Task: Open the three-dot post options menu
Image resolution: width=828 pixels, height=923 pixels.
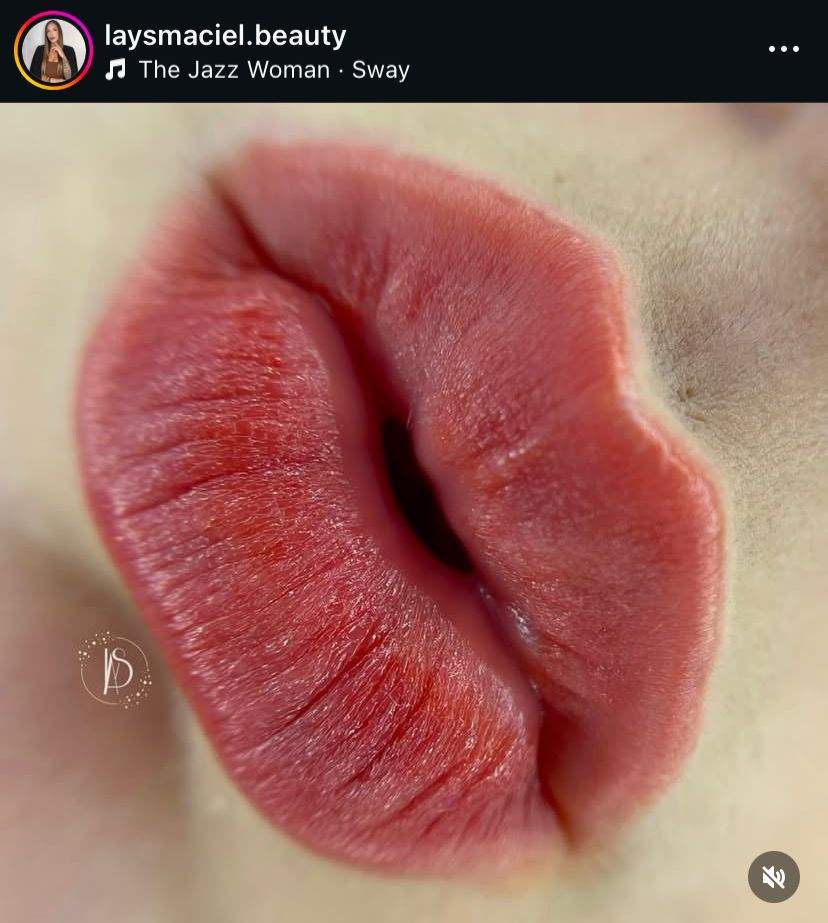Action: [x=783, y=49]
